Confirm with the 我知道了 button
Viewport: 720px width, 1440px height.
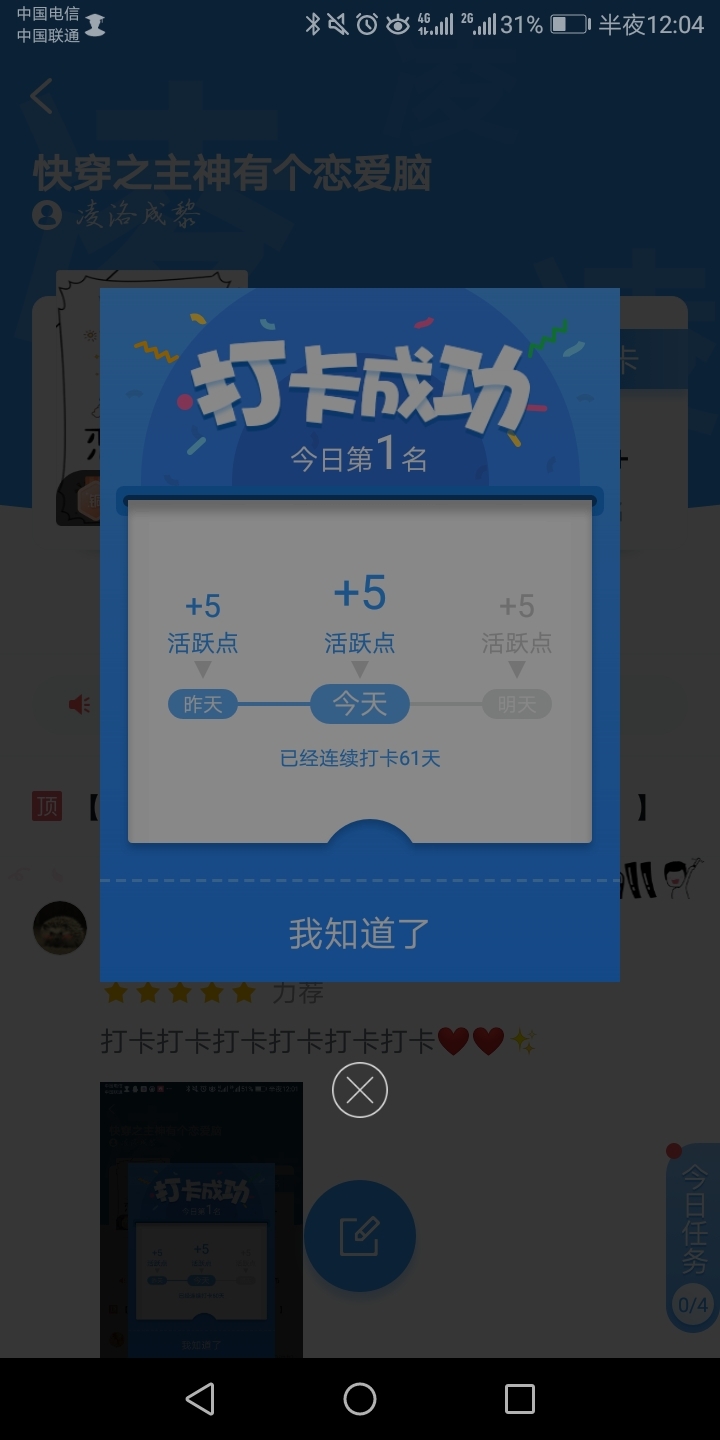pyautogui.click(x=360, y=933)
